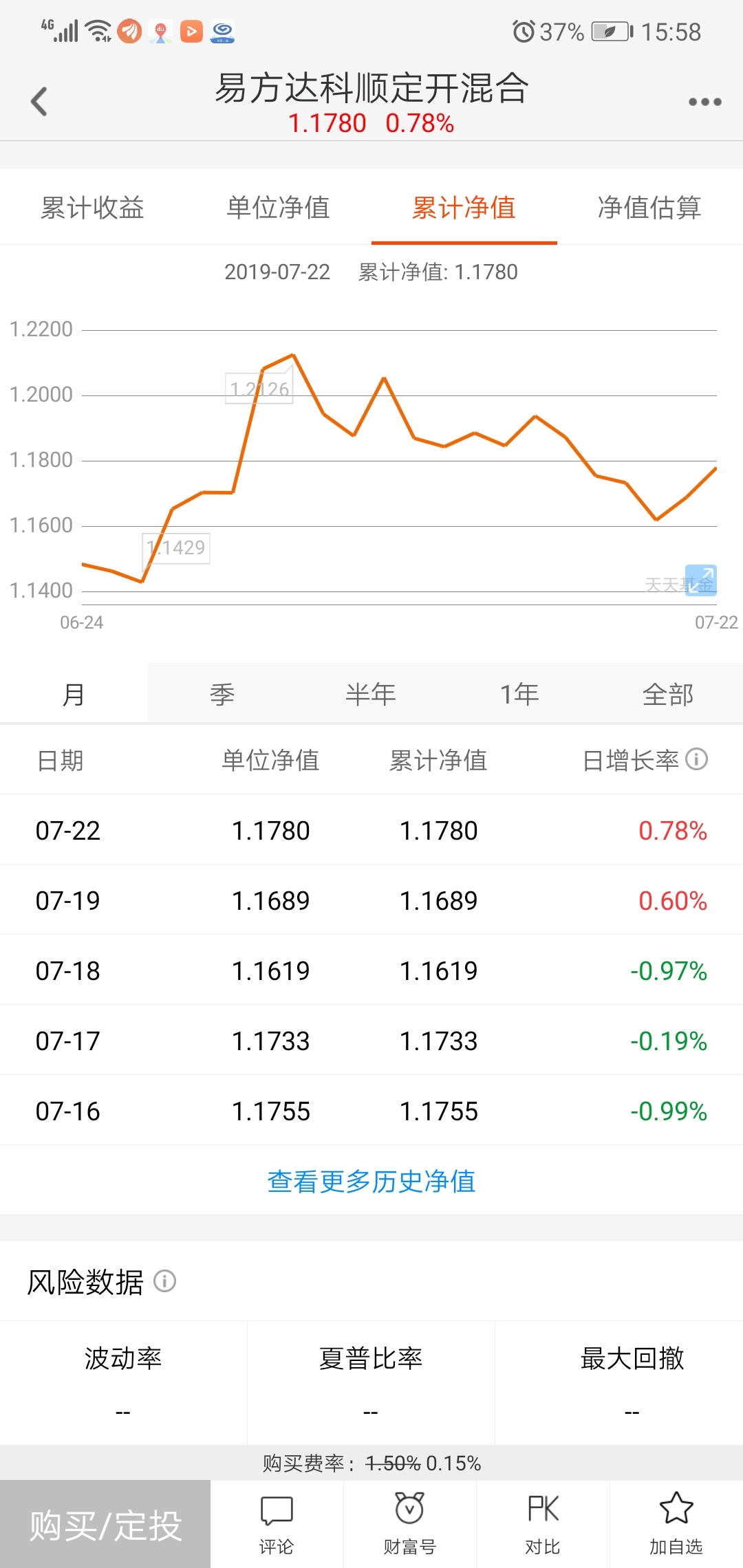Switch to the 累计收益 tab

click(x=92, y=207)
